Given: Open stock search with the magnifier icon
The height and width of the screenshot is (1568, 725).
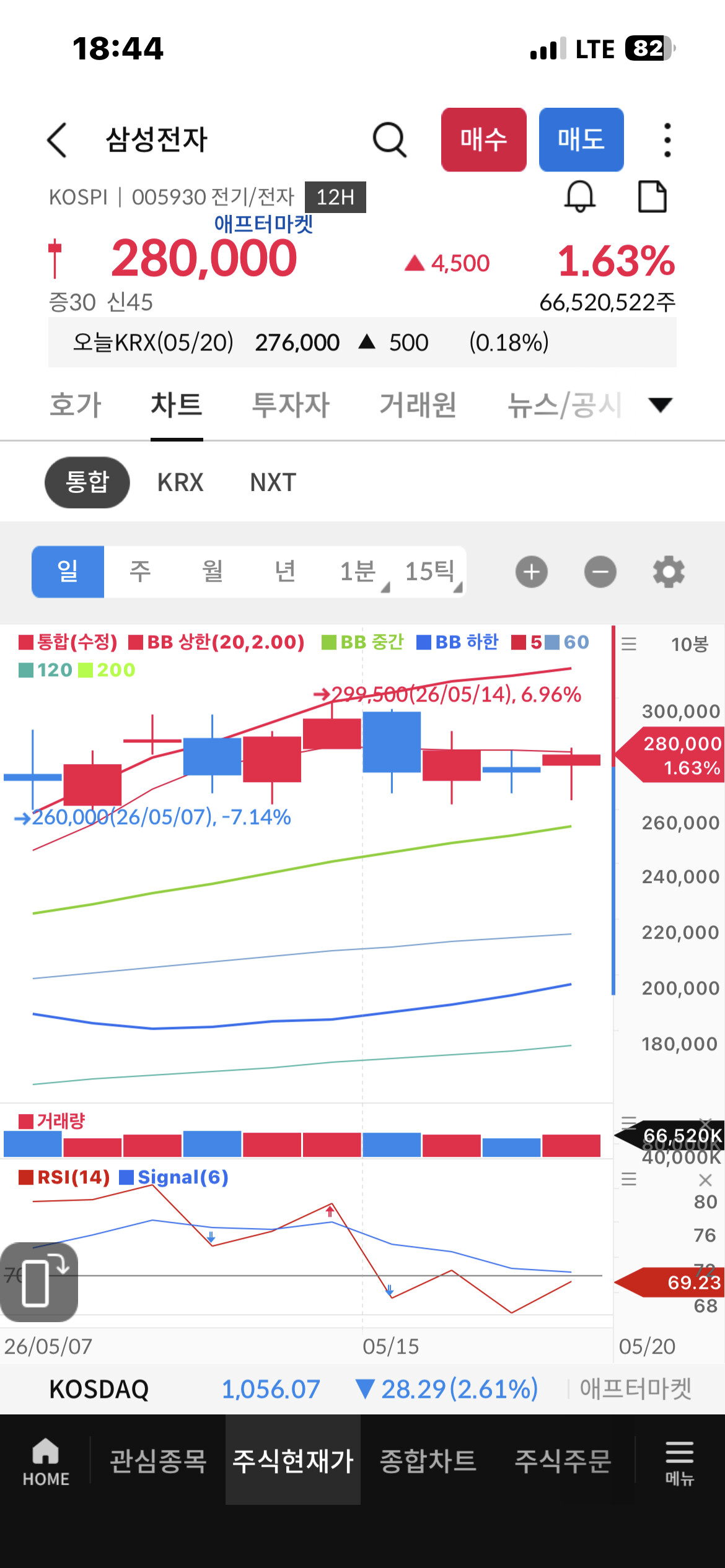Looking at the screenshot, I should coord(390,140).
